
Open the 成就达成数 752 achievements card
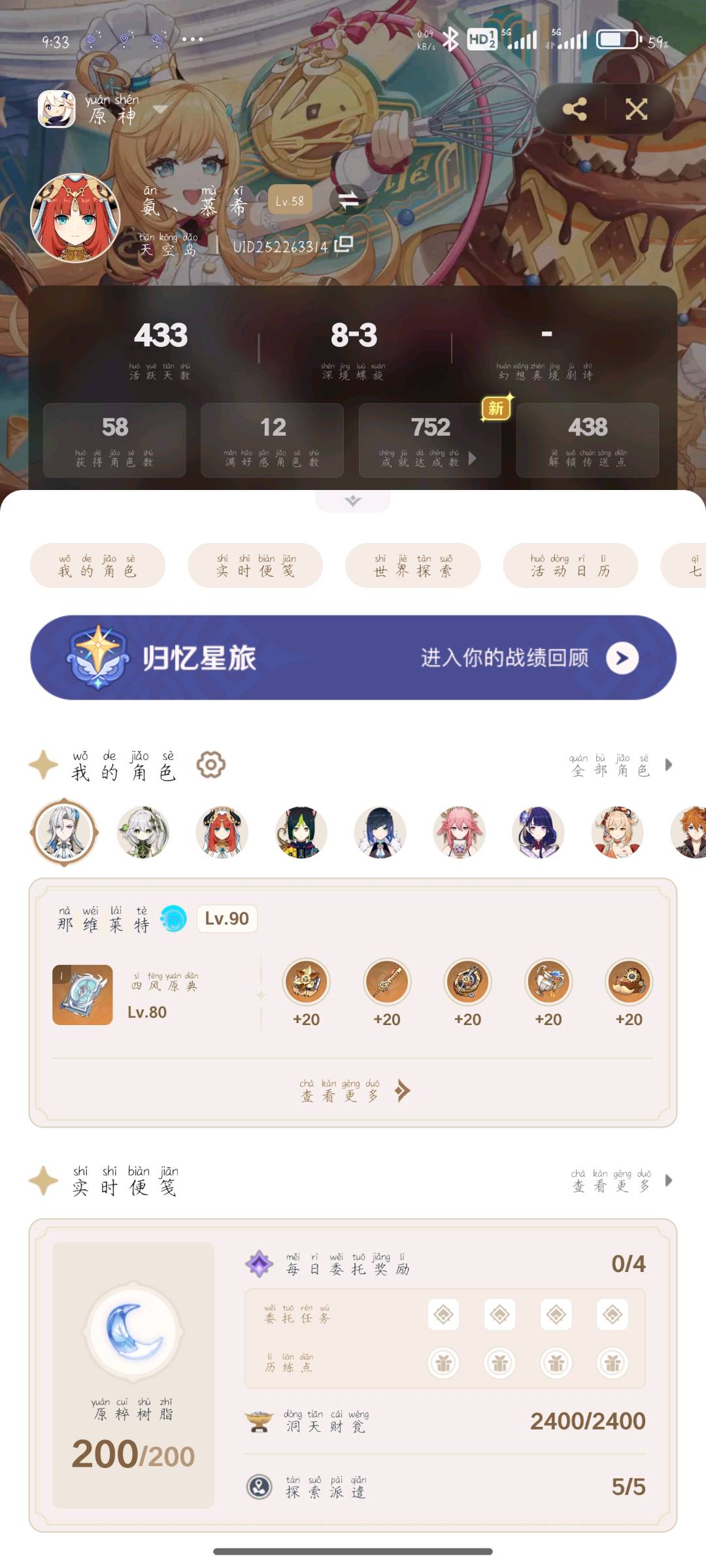429,440
